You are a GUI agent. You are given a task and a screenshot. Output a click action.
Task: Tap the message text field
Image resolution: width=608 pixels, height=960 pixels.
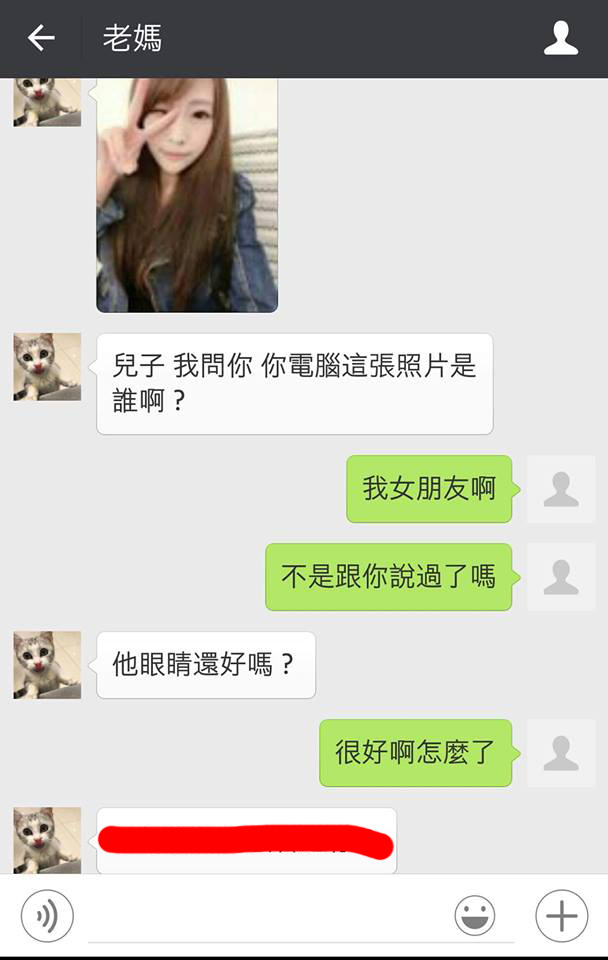(265, 916)
